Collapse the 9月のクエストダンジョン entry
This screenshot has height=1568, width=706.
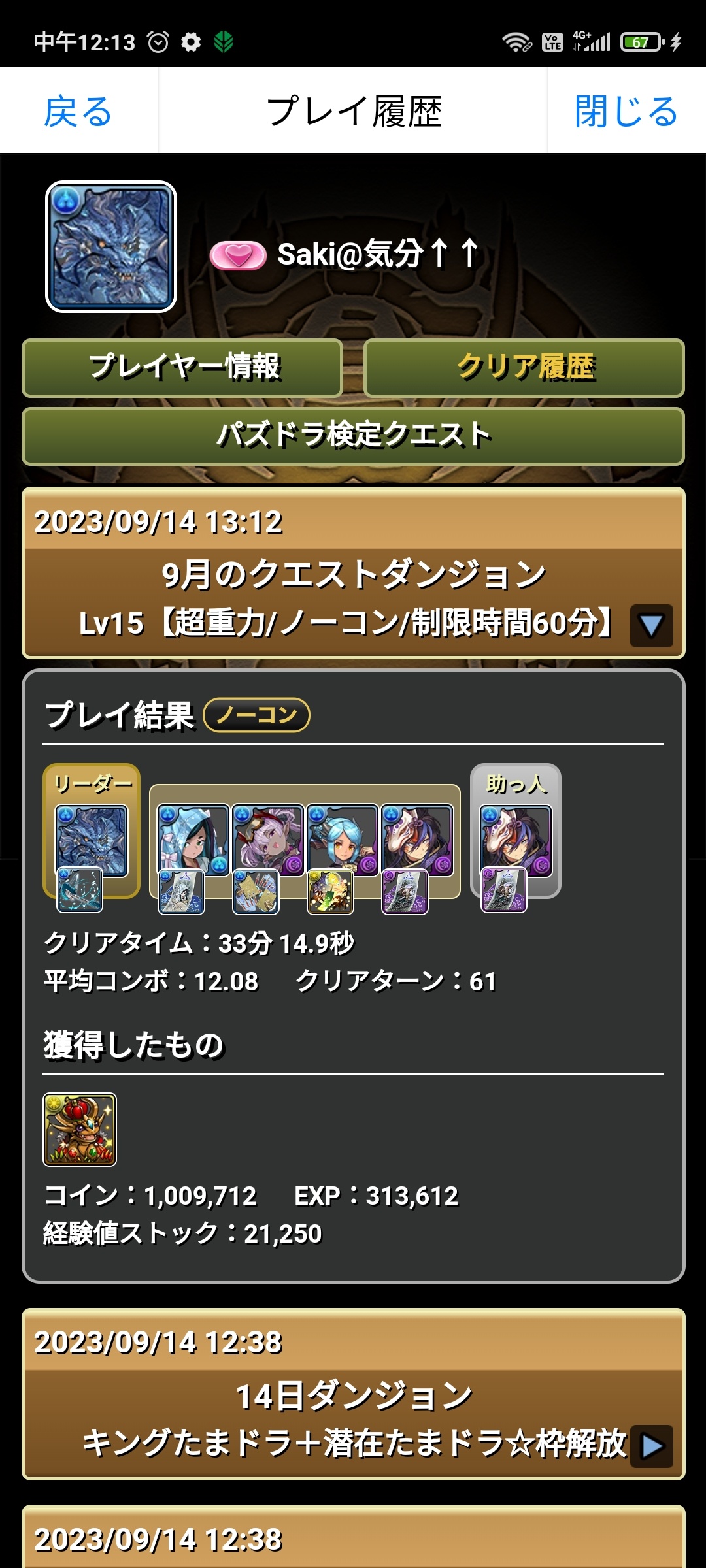point(651,625)
